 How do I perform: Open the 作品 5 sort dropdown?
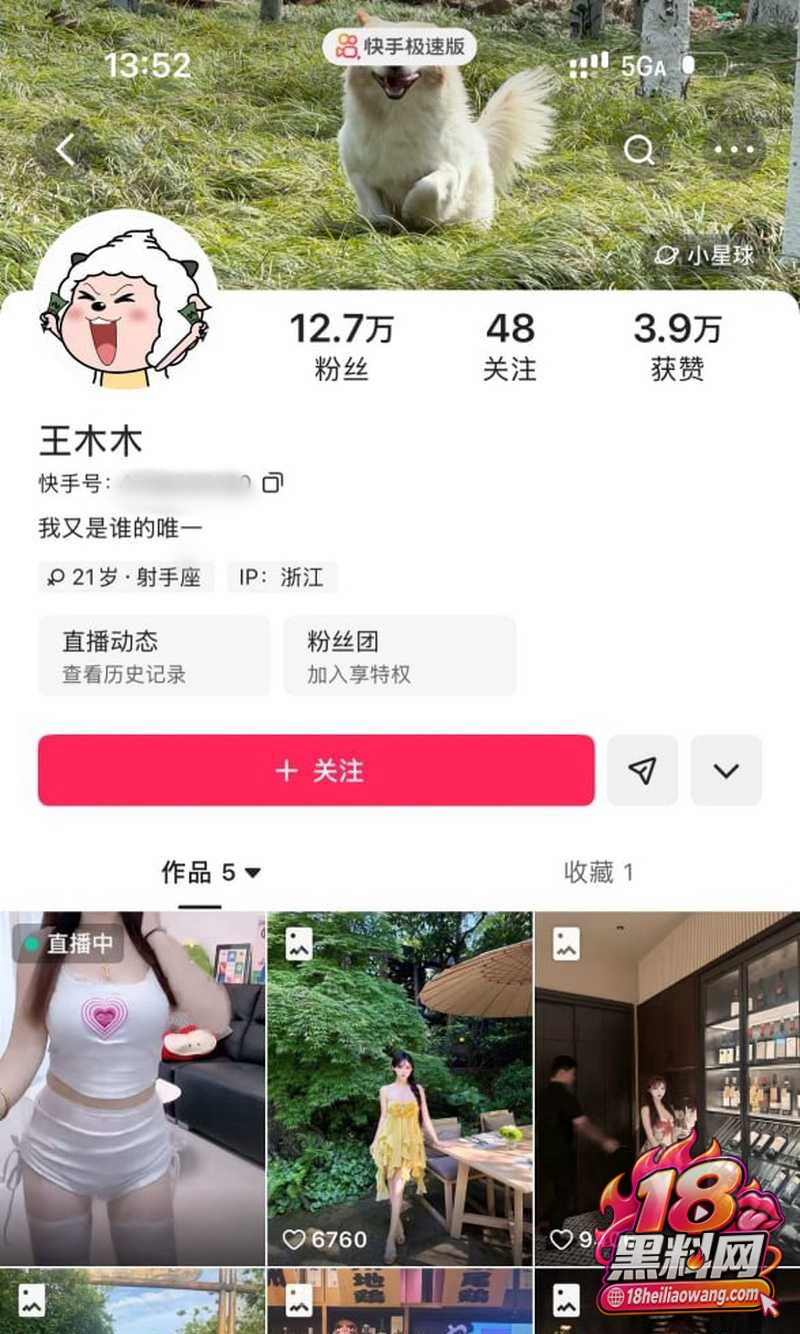click(x=211, y=873)
